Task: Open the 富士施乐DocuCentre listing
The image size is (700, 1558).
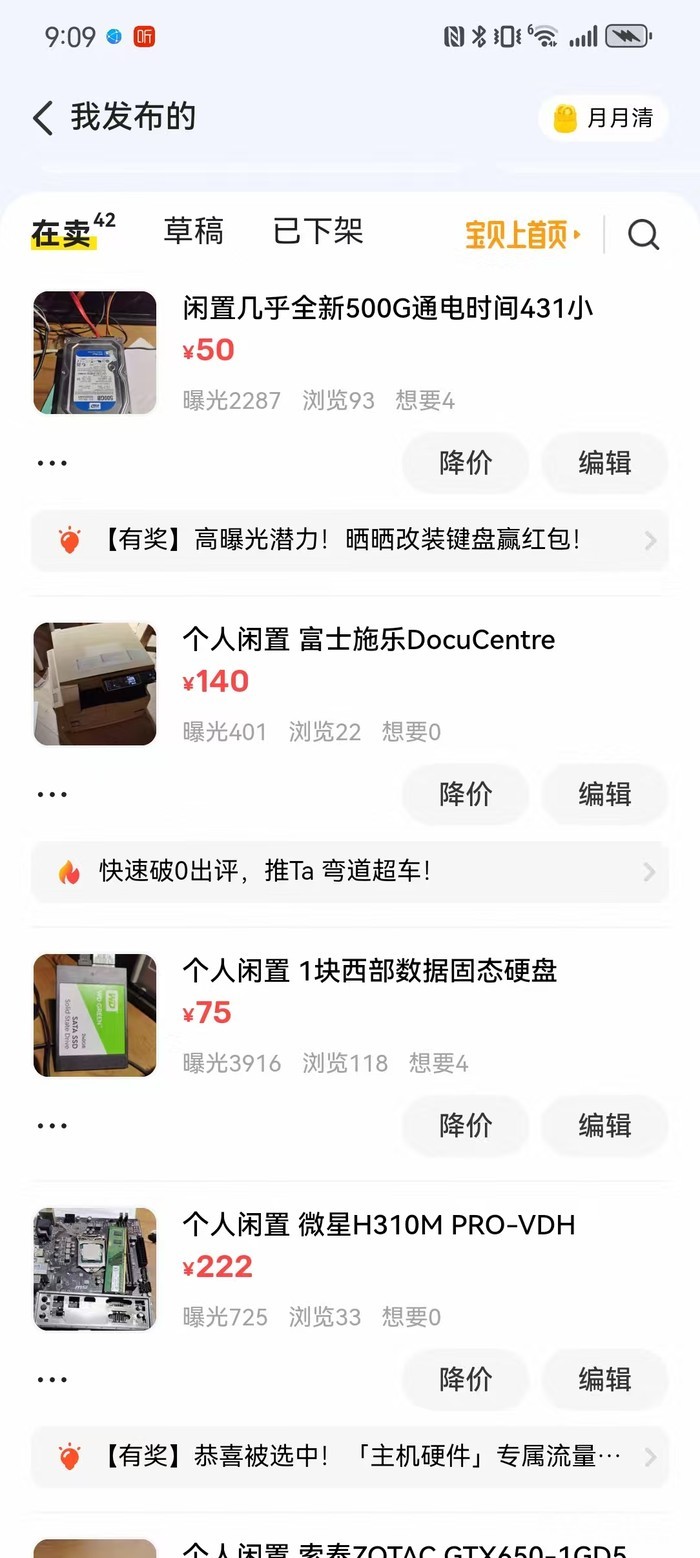Action: 368,639
